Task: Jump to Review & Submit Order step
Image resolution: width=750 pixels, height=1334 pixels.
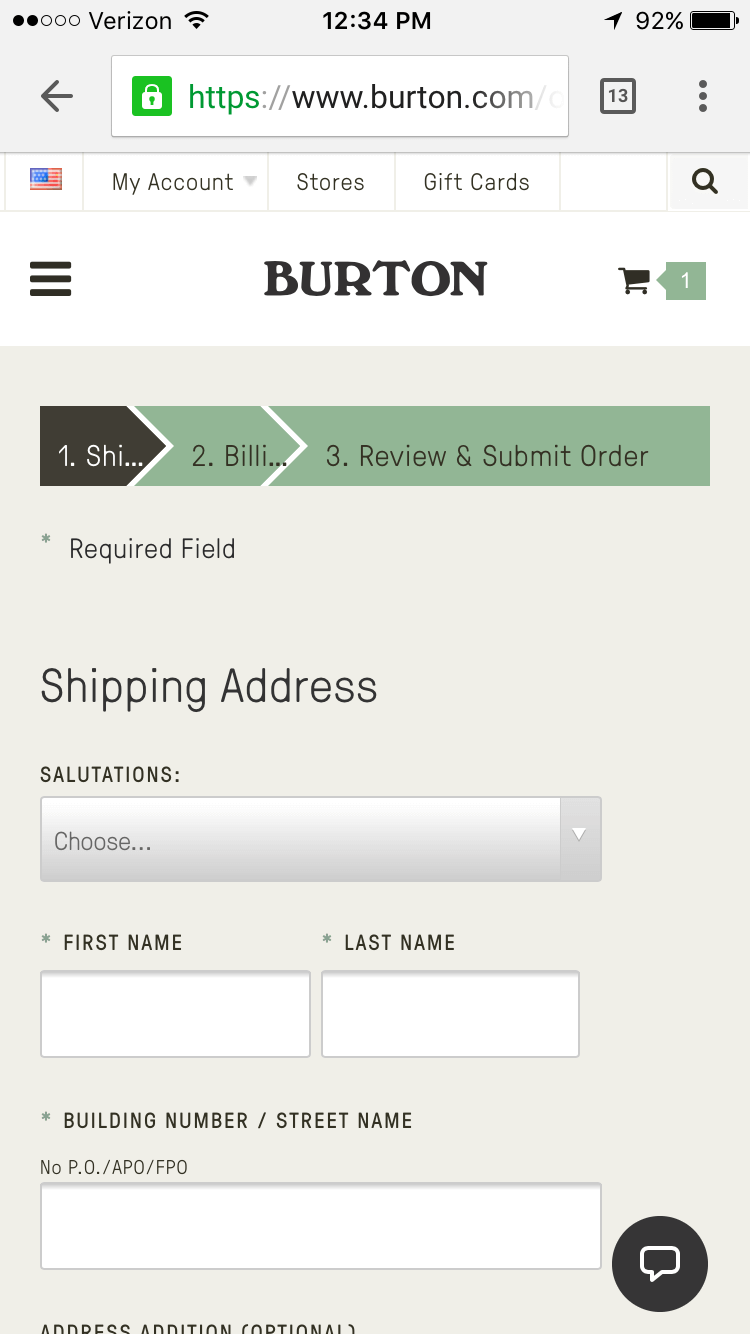Action: coord(488,456)
